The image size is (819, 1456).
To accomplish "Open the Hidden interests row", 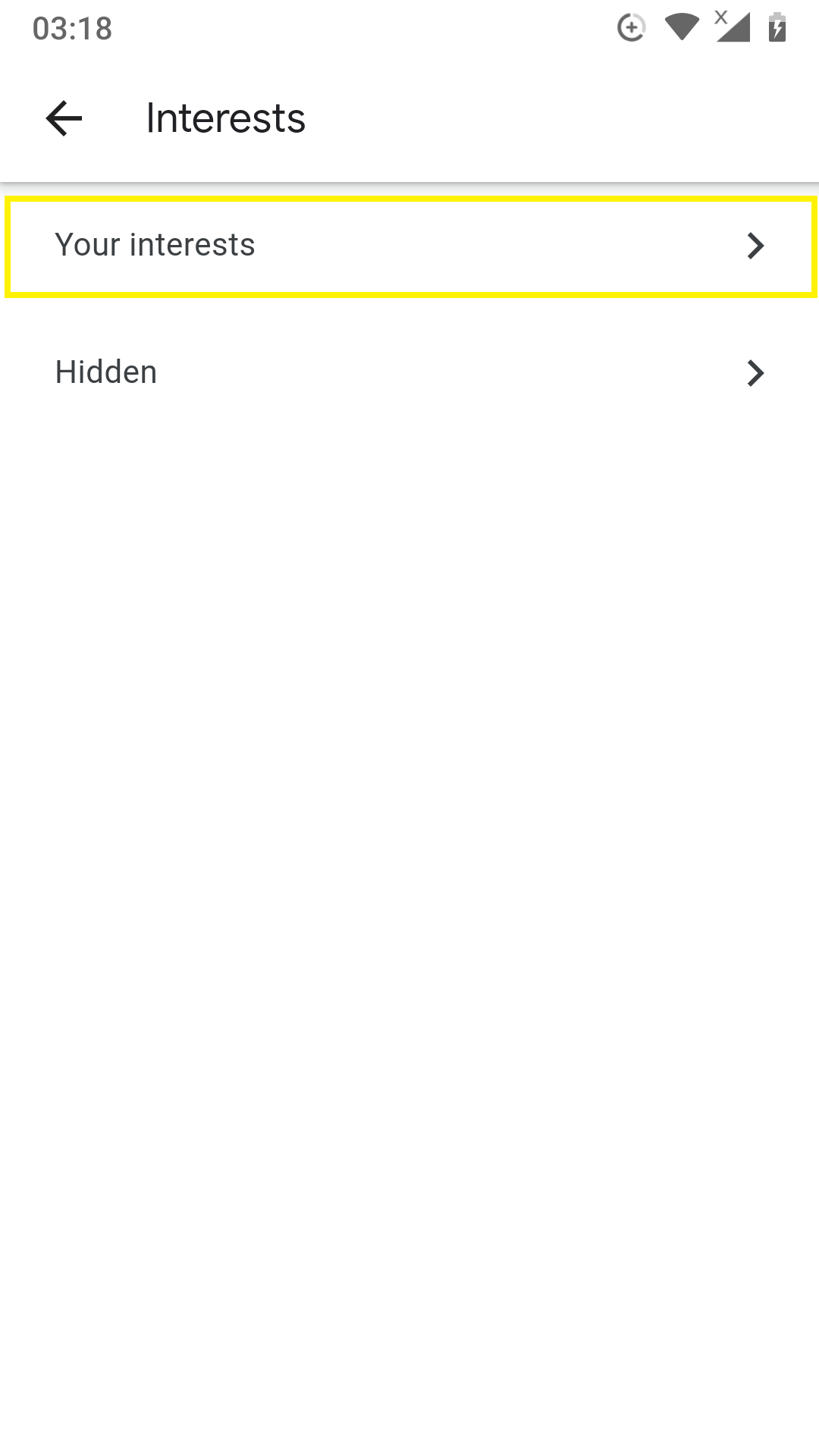I will (409, 372).
